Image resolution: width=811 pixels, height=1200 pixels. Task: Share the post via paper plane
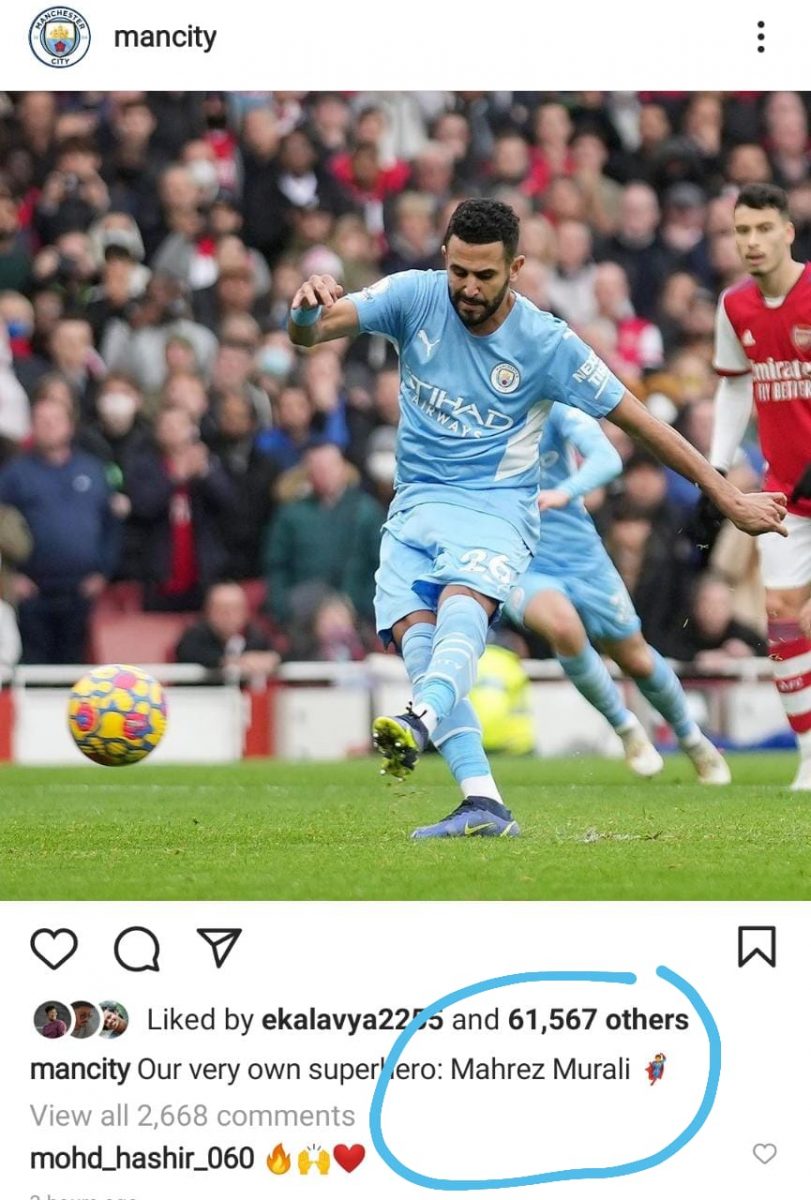tap(218, 947)
